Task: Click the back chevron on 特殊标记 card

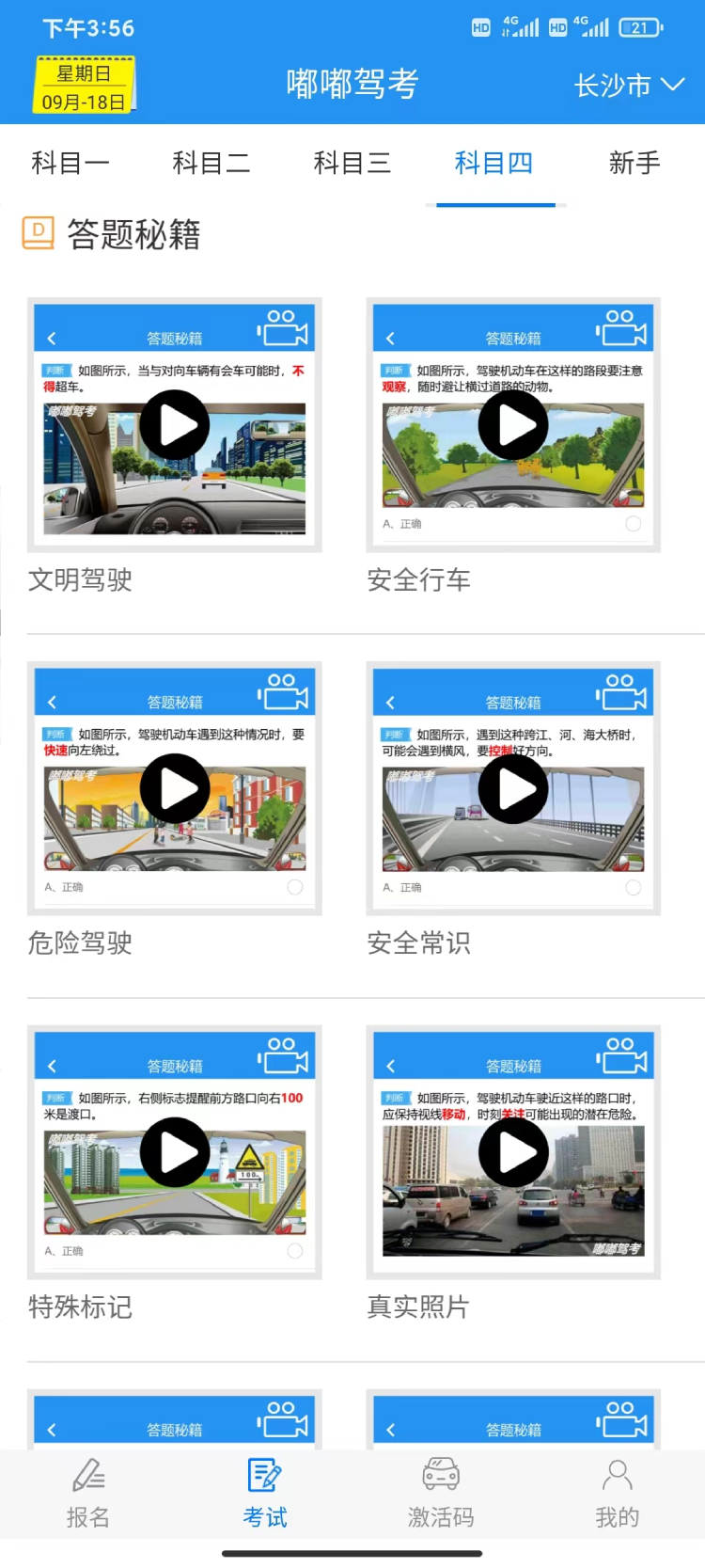Action: coord(52,1067)
